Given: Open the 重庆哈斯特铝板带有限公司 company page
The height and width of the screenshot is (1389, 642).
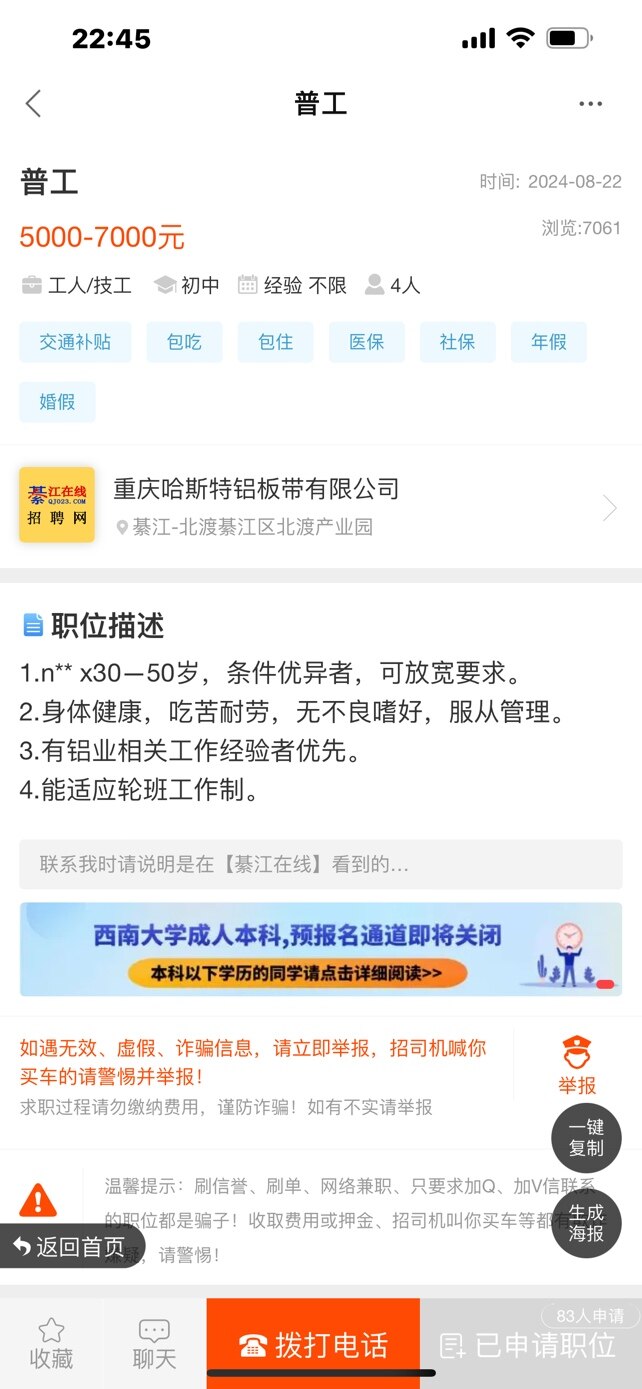Looking at the screenshot, I should [x=320, y=507].
